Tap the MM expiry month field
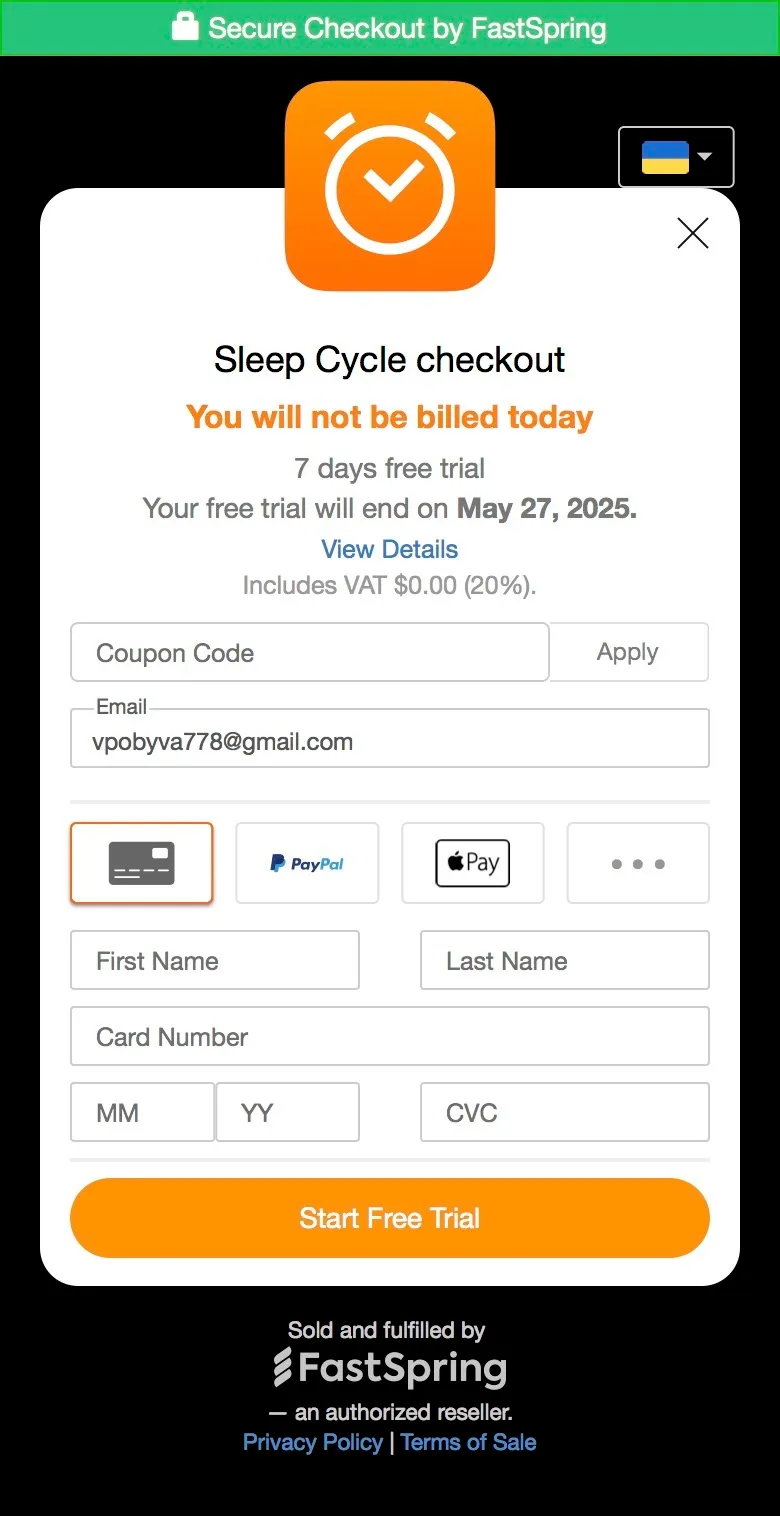This screenshot has width=780, height=1516. click(x=143, y=1112)
